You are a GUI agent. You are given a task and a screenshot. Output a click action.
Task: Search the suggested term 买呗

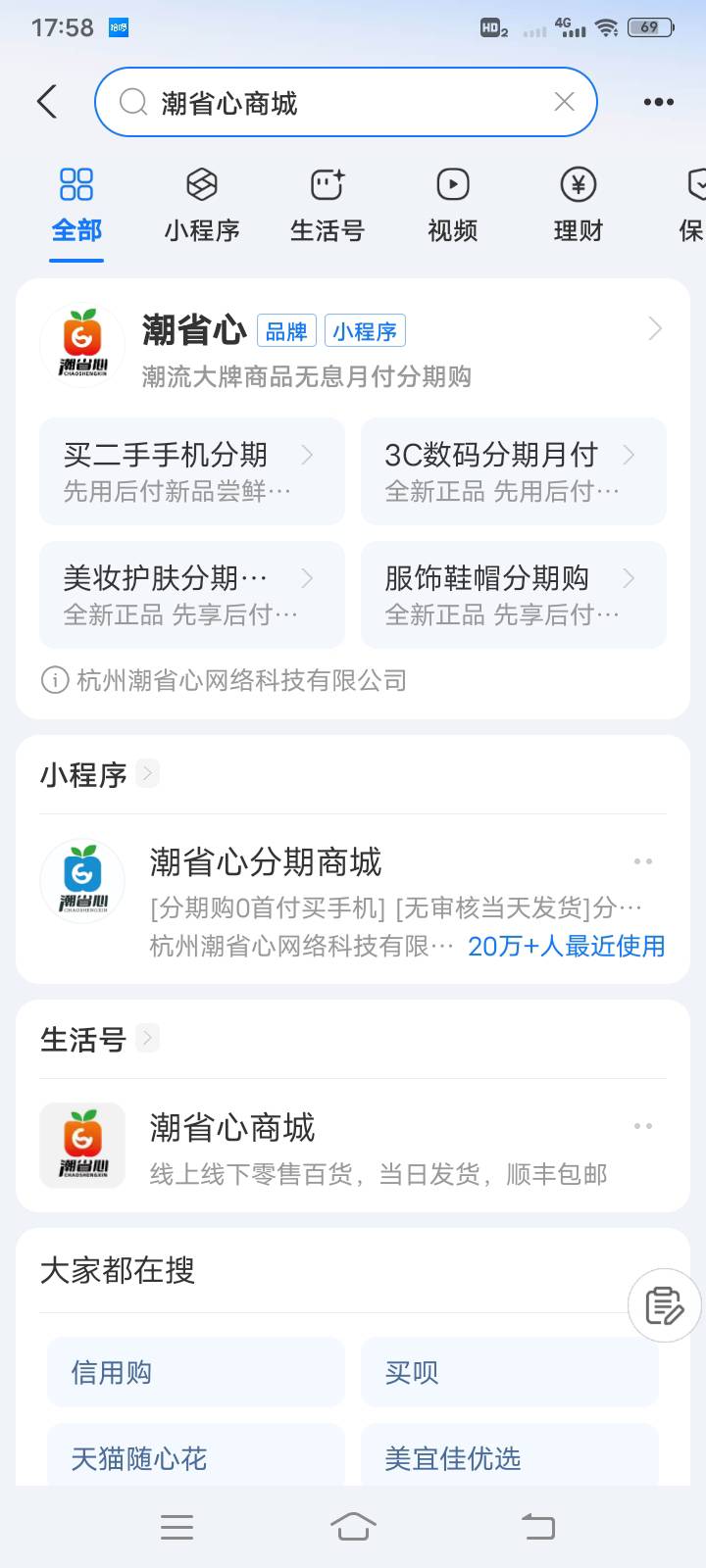(510, 1372)
